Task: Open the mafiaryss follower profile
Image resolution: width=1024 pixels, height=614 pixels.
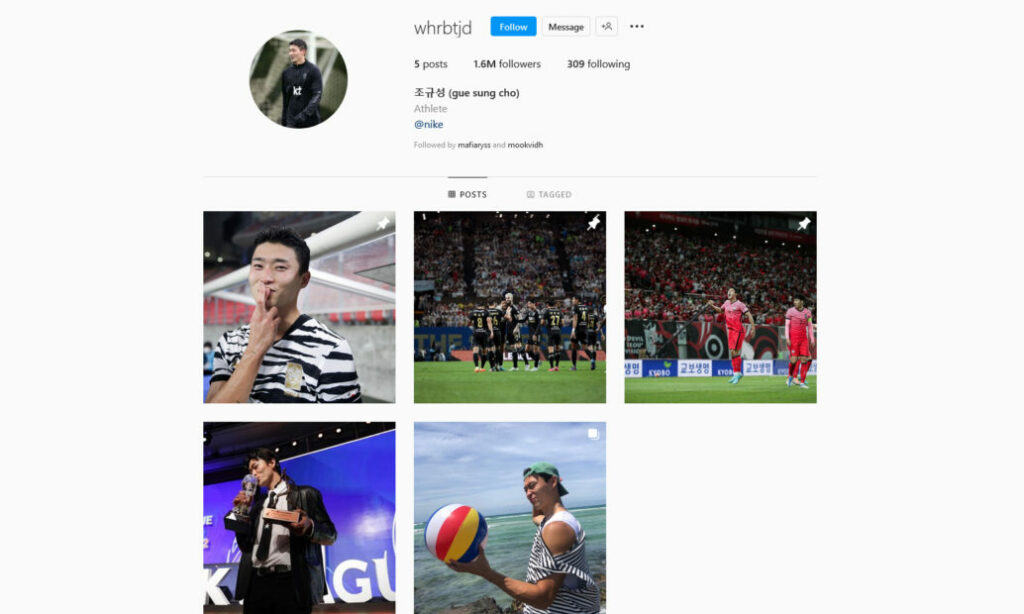Action: point(474,145)
